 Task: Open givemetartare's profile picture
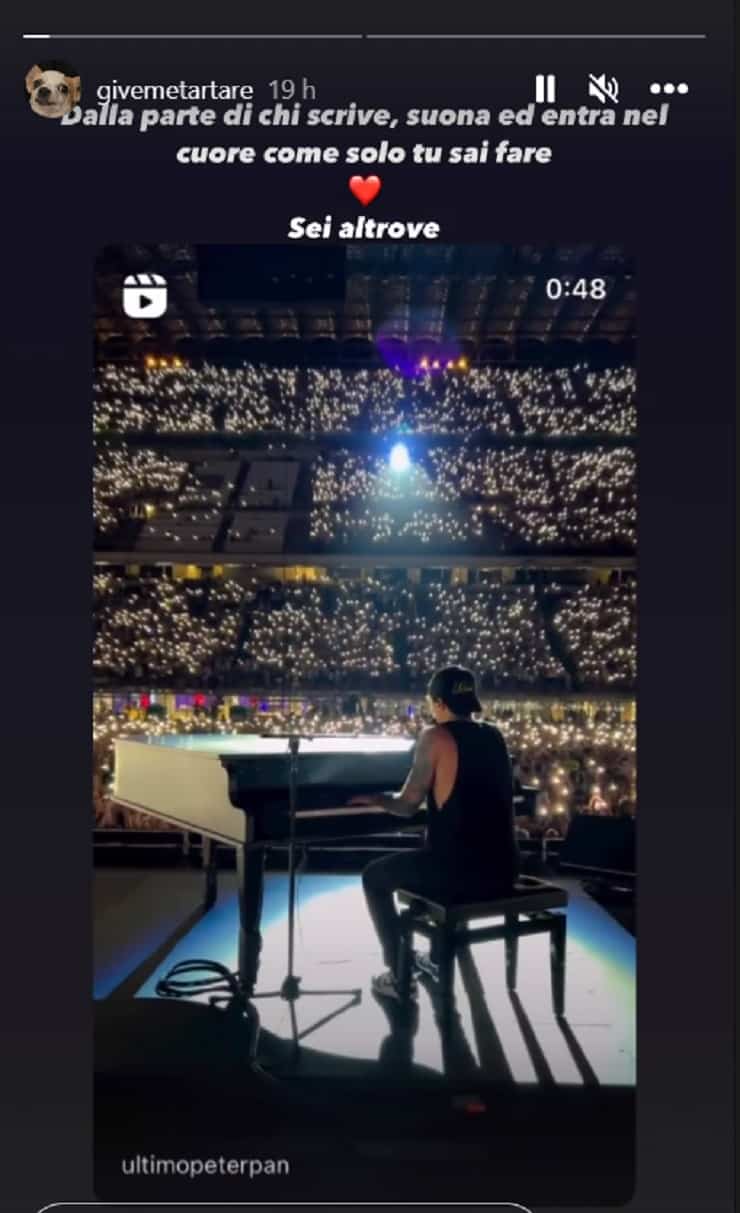[x=53, y=90]
